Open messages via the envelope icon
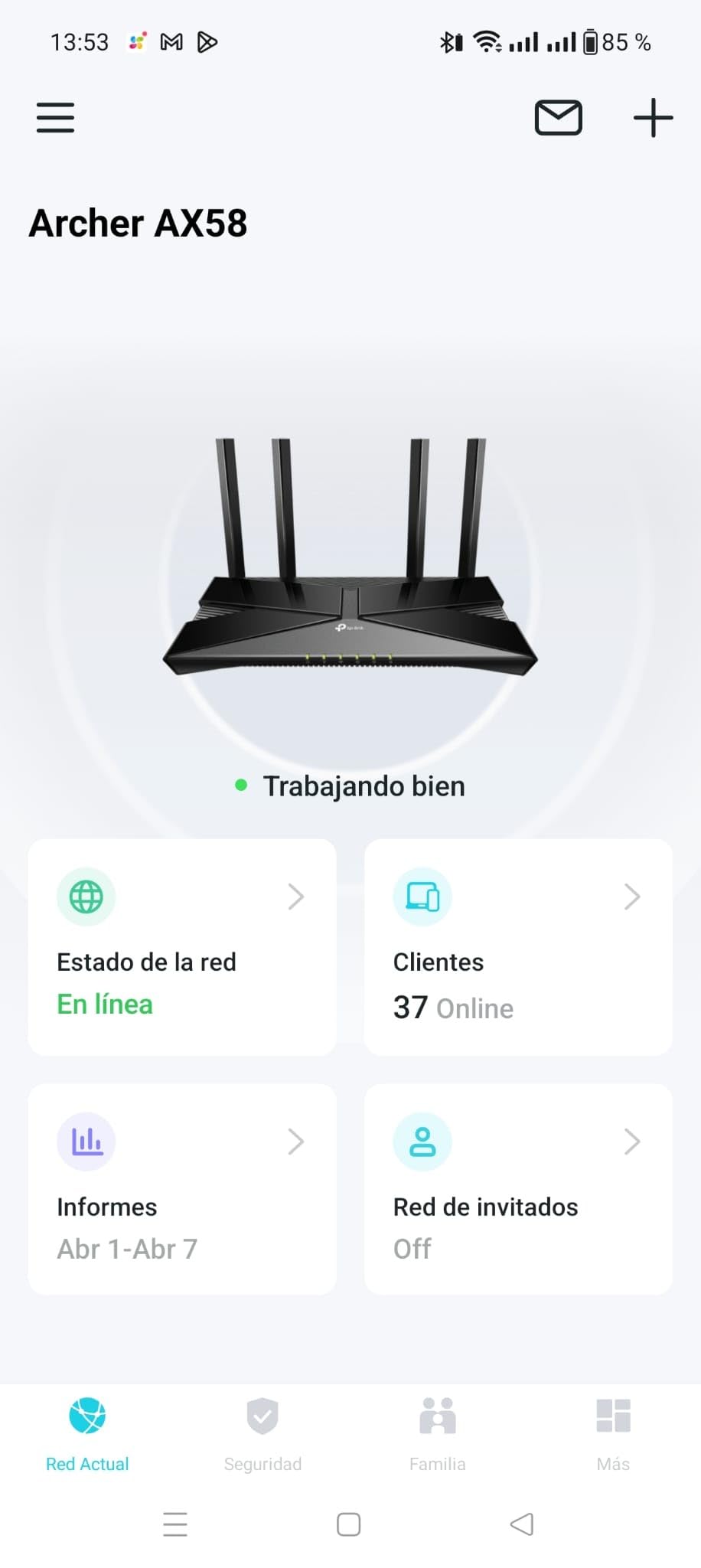Viewport: 701px width, 1568px height. coord(558,118)
